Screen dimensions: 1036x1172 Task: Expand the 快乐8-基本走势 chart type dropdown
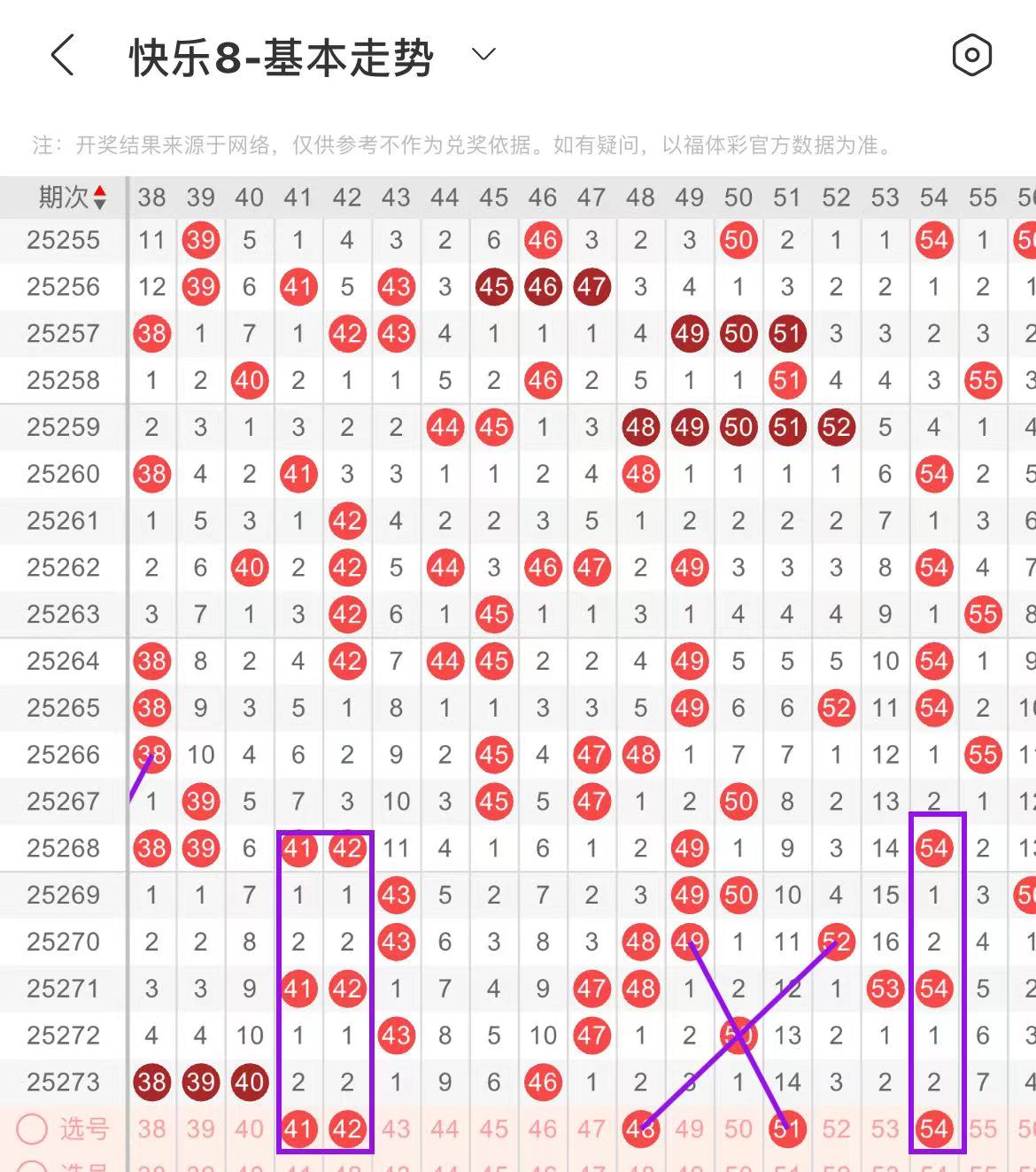(483, 55)
